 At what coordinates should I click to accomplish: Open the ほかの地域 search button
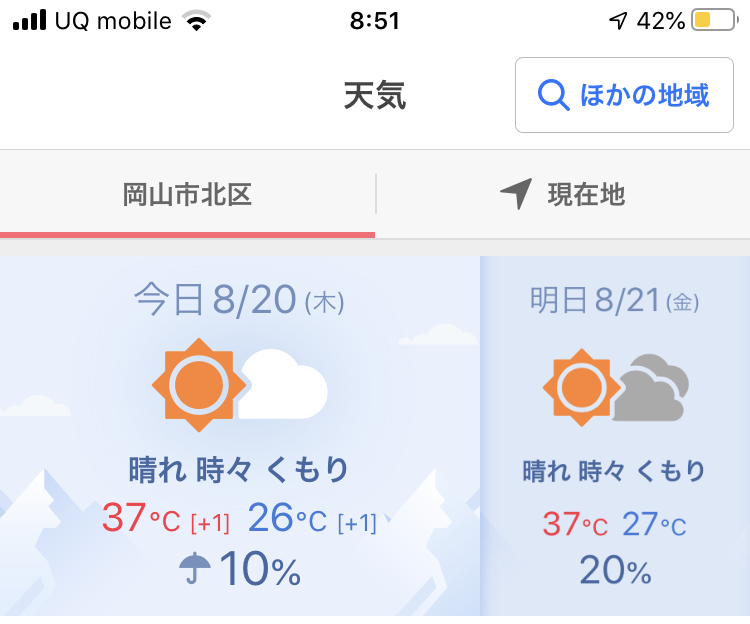pyautogui.click(x=624, y=95)
